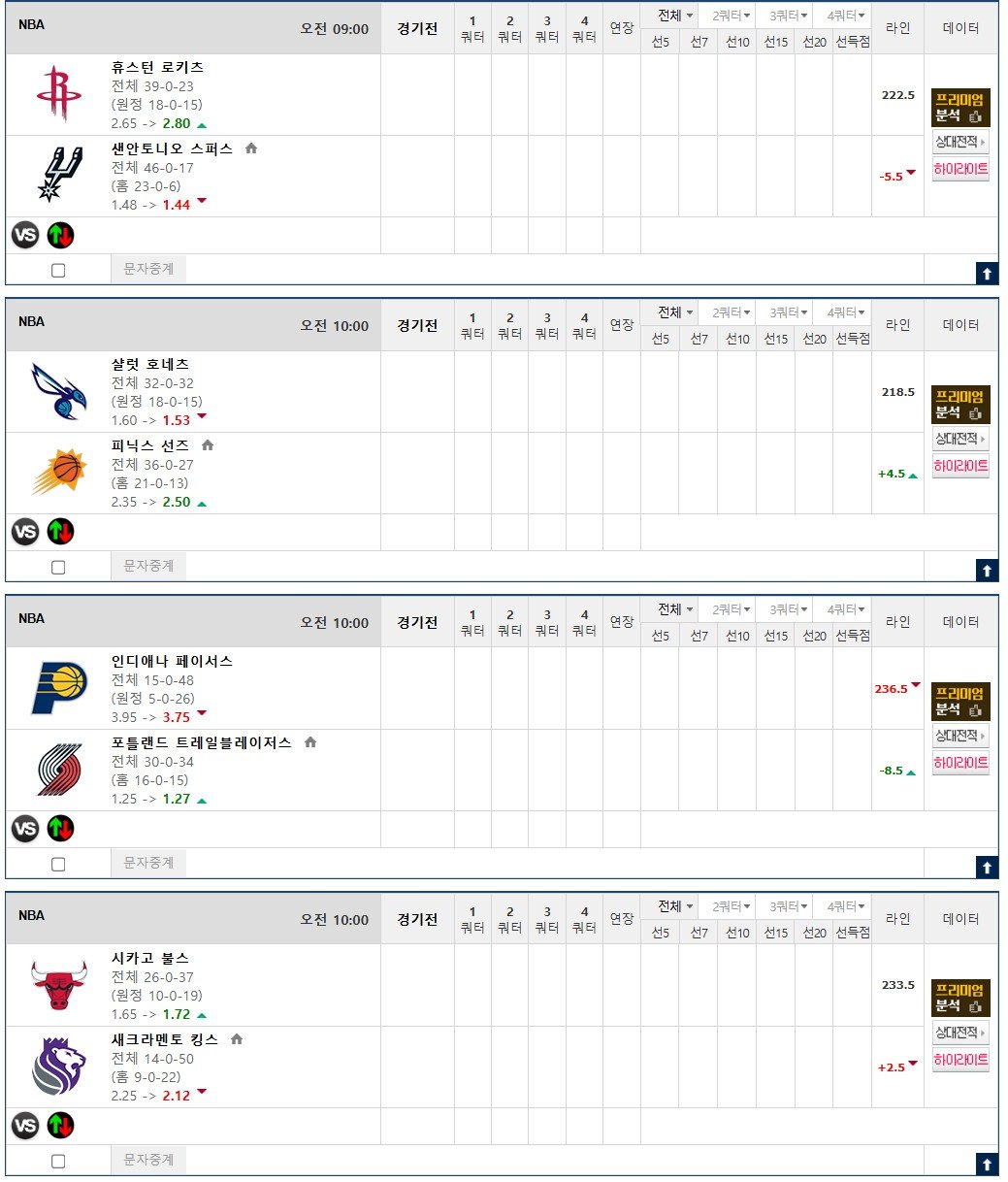Jump to top from Rockets–Spurs card arrow
Viewport: 1008px width, 1182px height.
click(x=987, y=274)
